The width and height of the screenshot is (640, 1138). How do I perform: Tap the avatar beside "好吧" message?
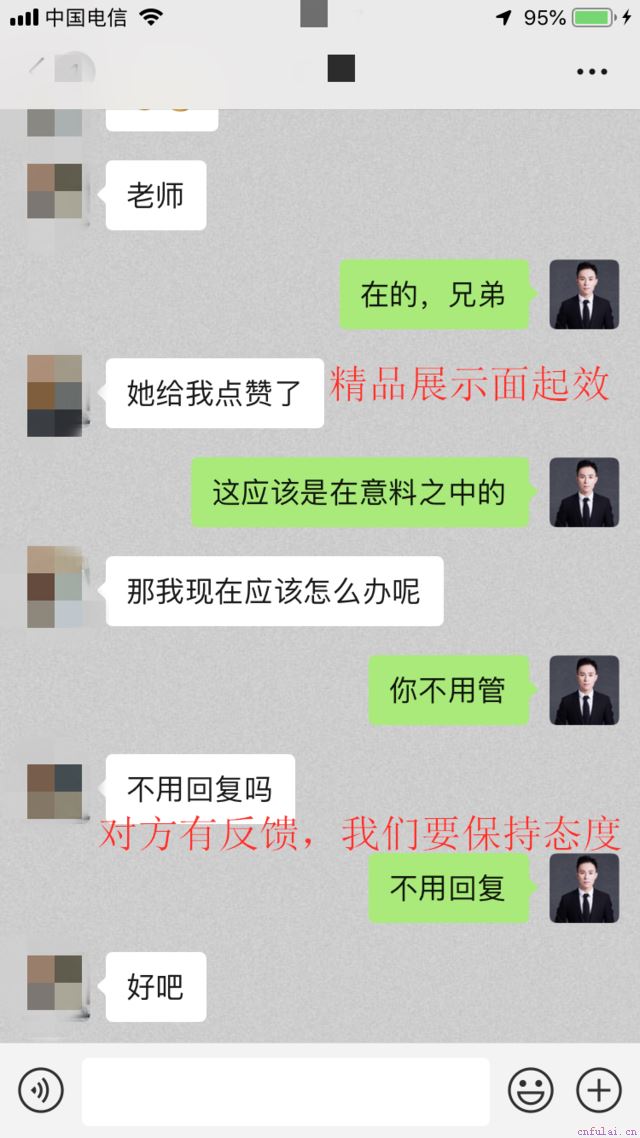[x=54, y=983]
